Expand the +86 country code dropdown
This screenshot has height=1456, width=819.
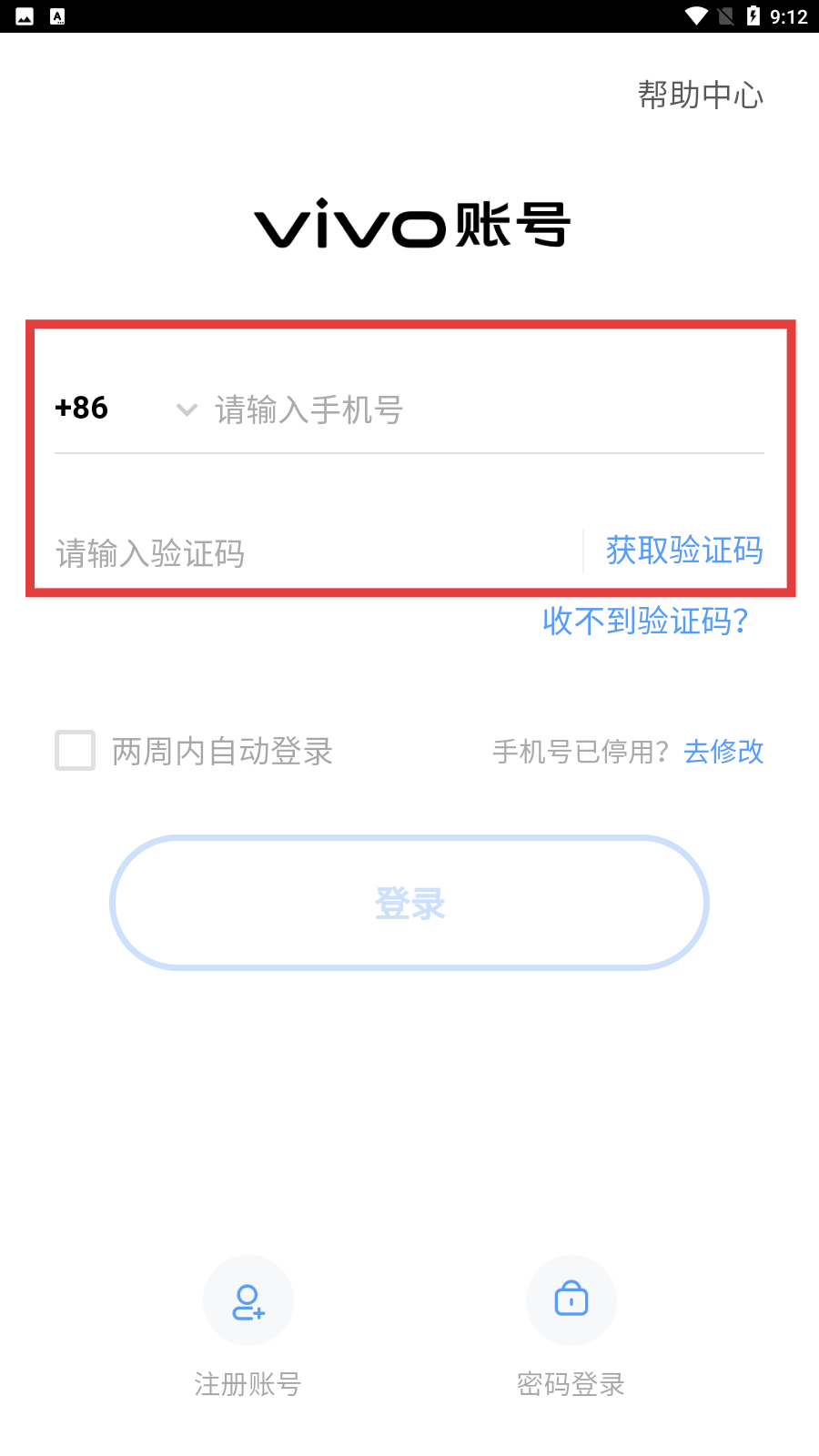tap(126, 409)
